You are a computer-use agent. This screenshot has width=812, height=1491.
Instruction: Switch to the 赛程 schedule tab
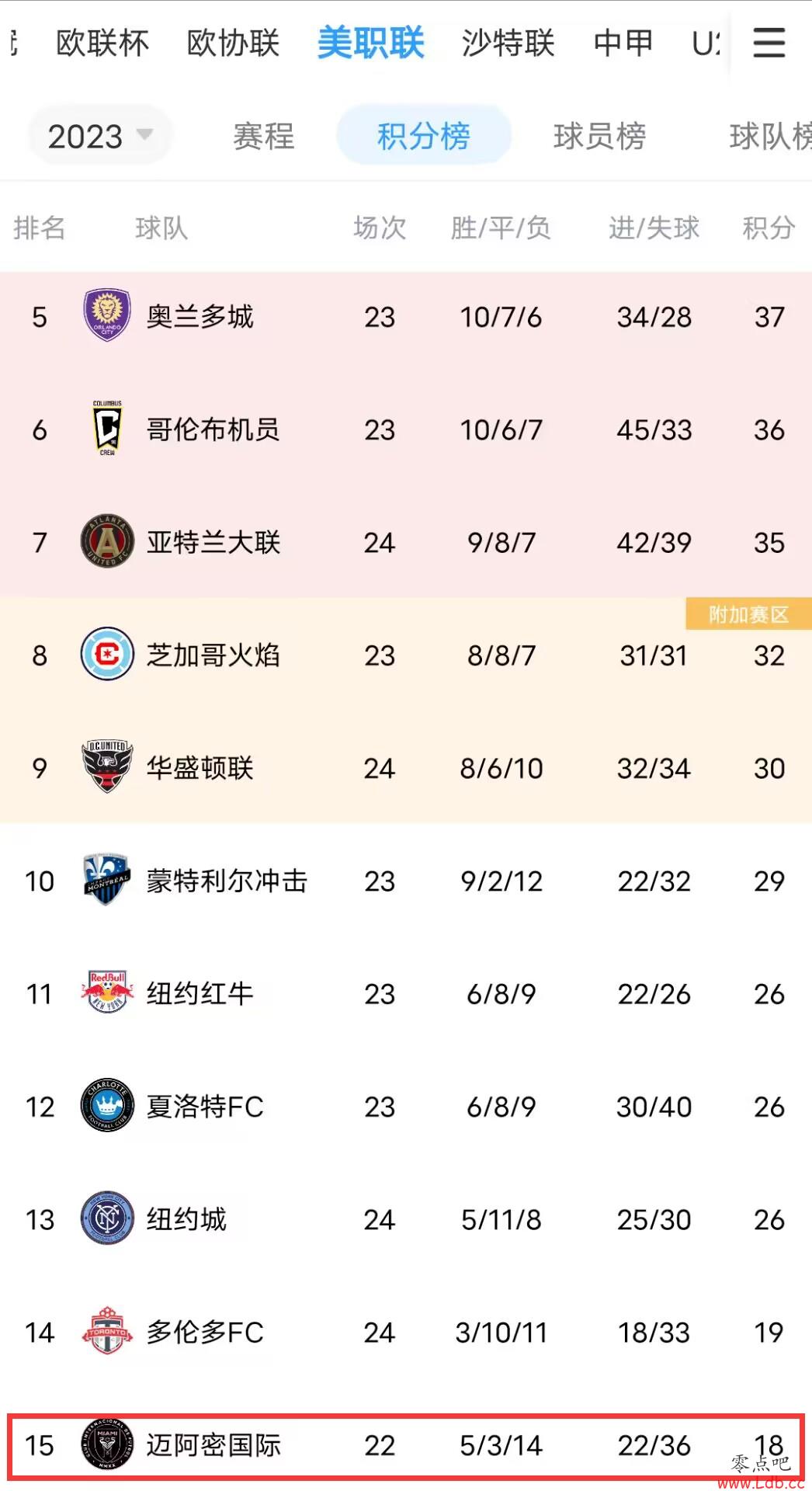(264, 136)
